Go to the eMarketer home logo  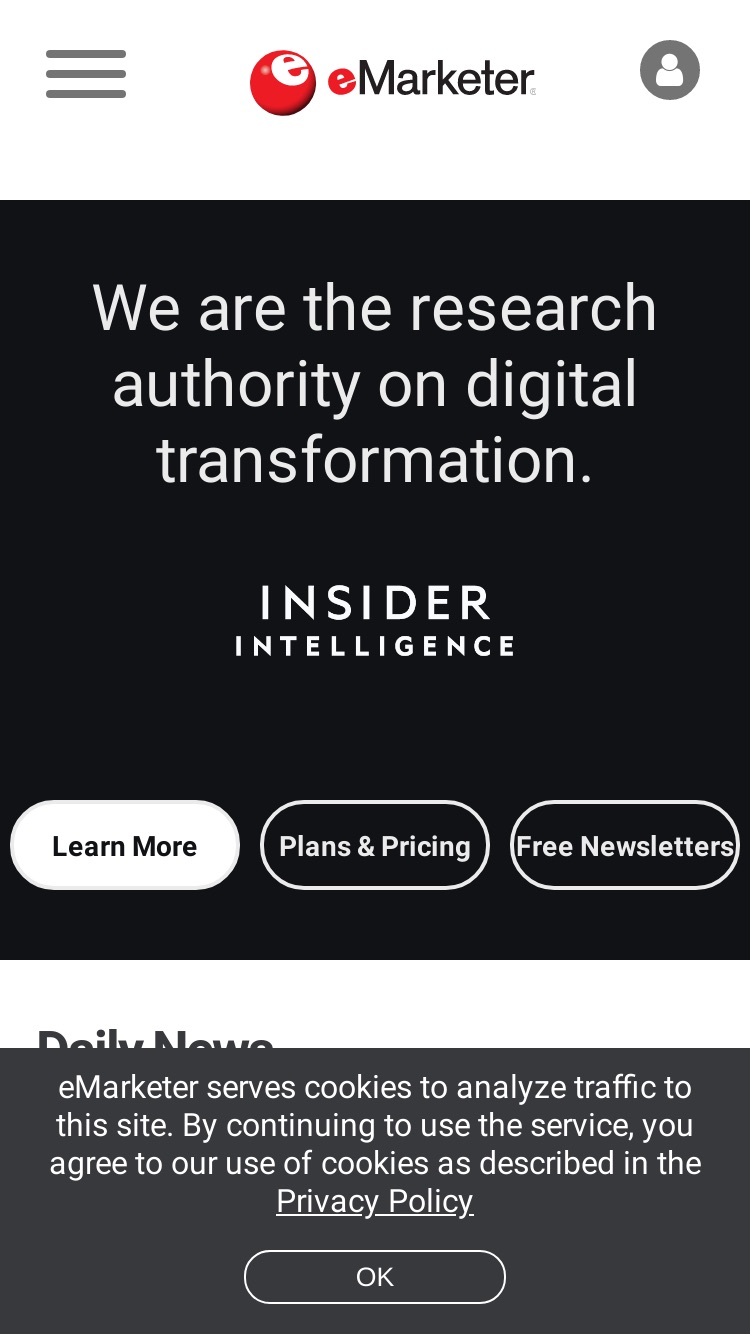(x=392, y=82)
